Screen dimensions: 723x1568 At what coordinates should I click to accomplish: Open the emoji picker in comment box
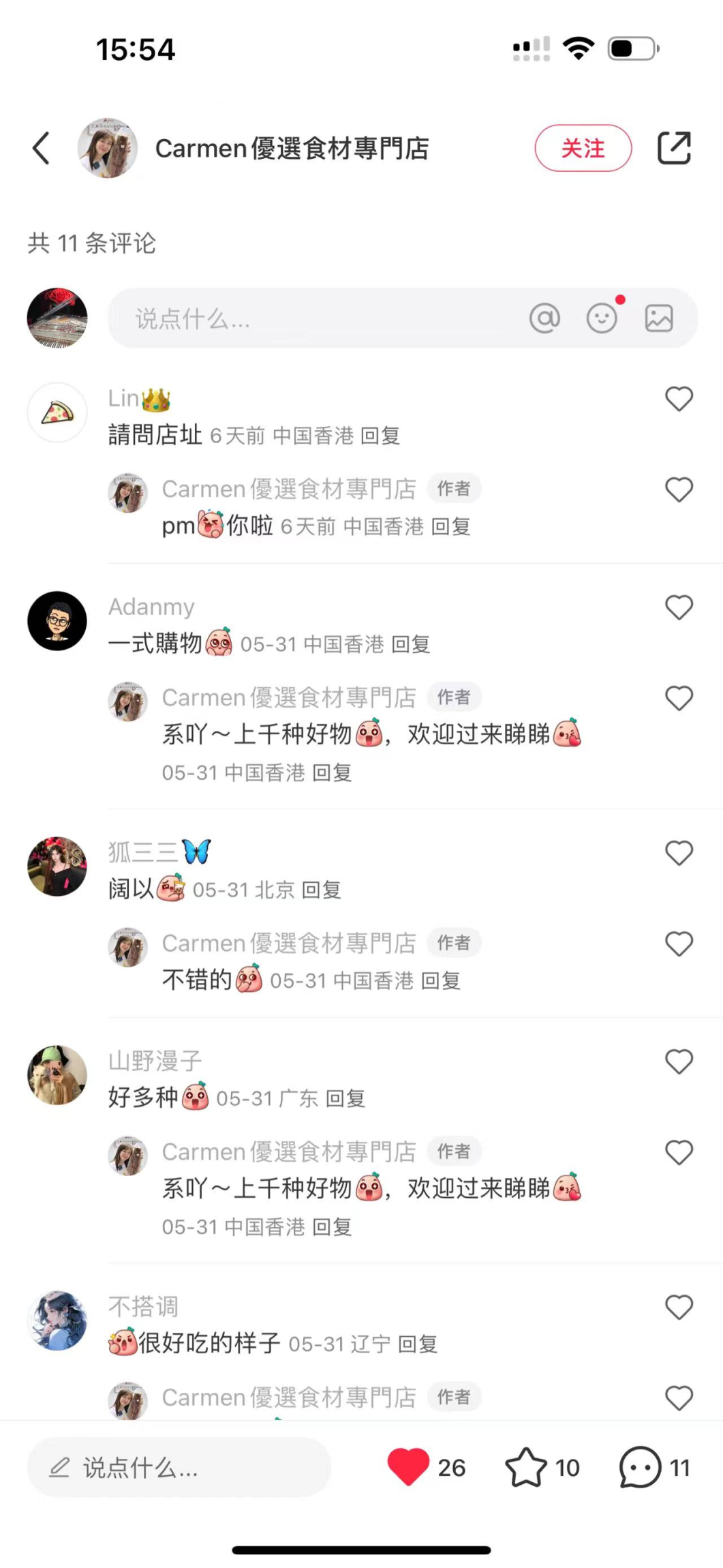tap(602, 318)
